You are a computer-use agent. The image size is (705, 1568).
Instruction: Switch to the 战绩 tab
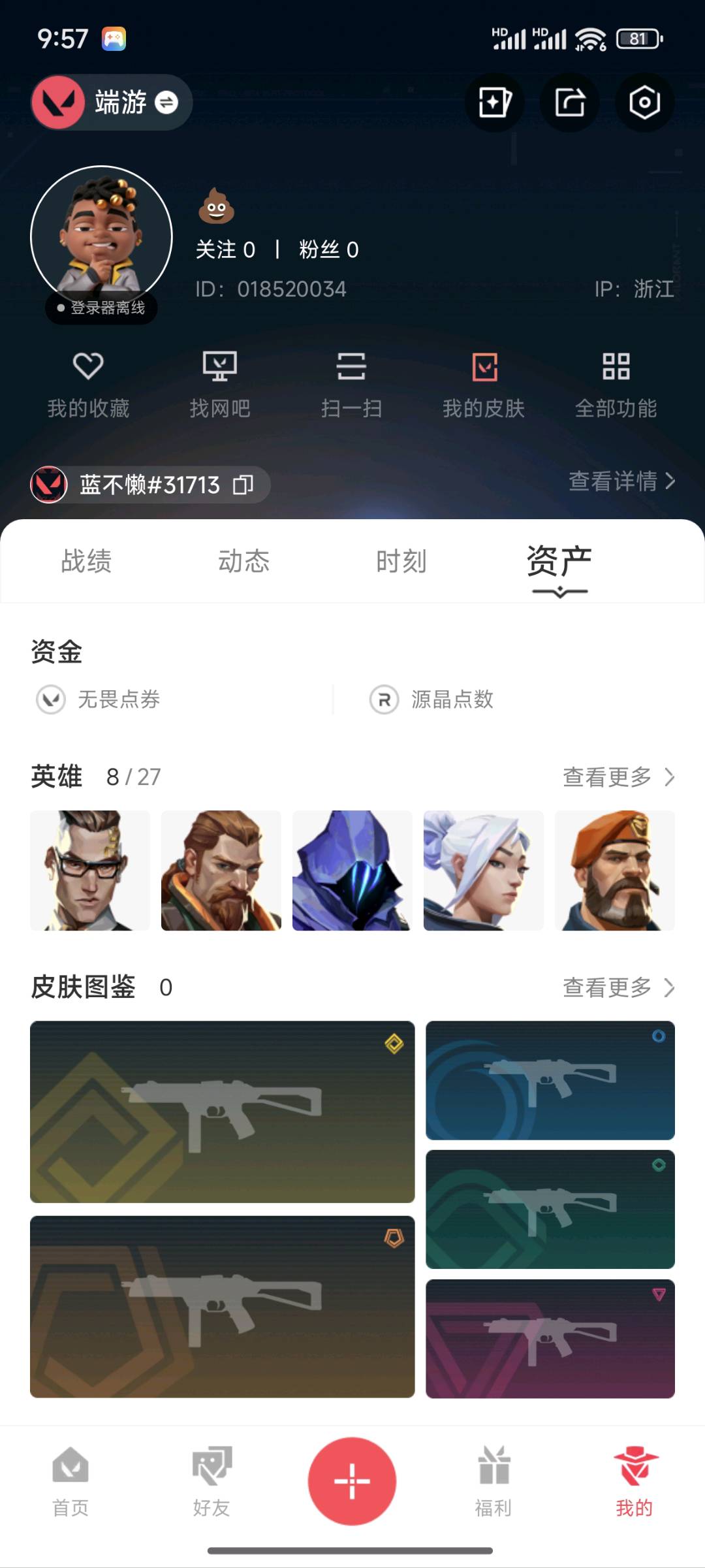click(86, 562)
